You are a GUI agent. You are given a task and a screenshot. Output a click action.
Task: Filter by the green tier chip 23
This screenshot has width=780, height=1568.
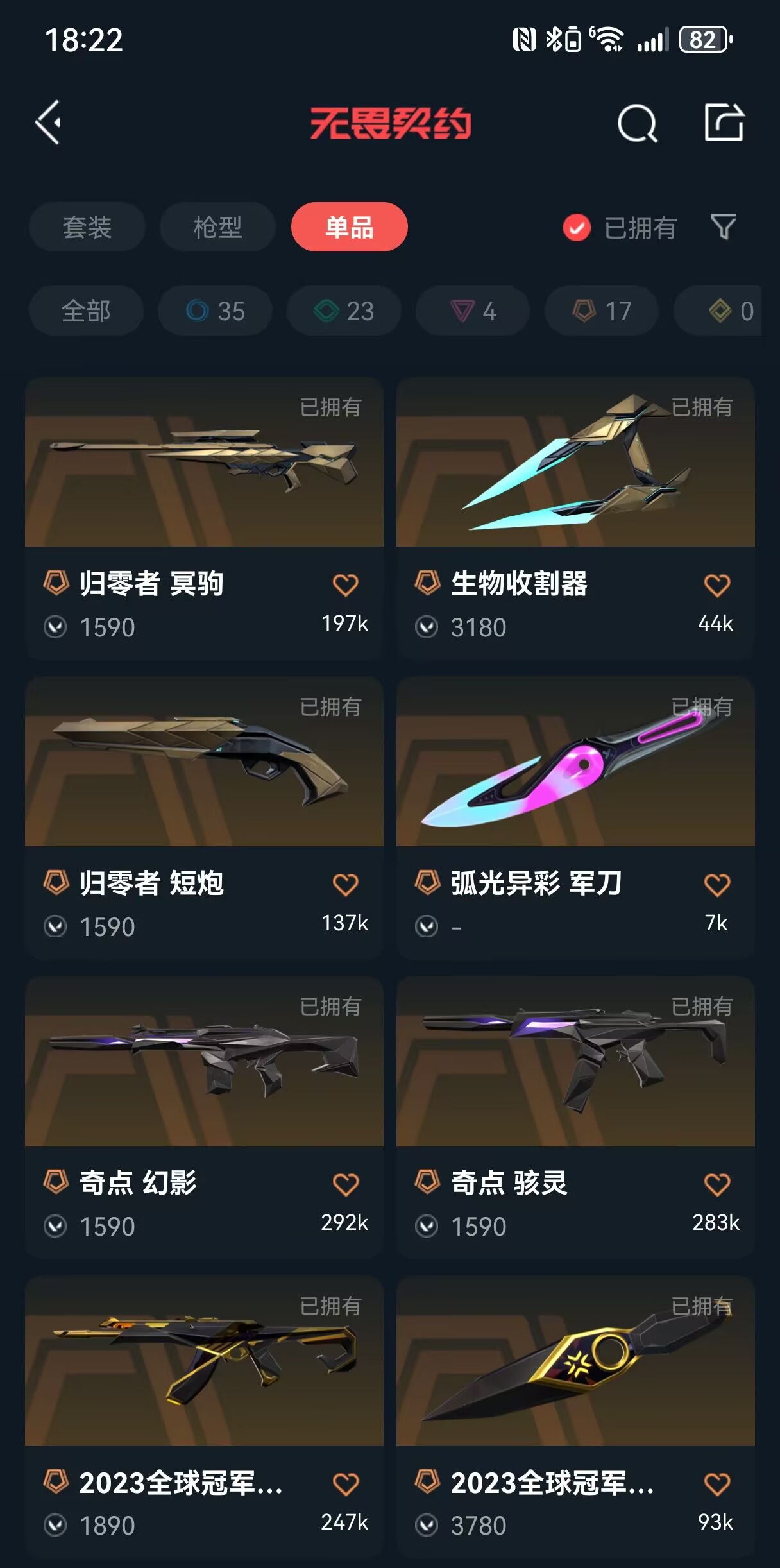click(x=344, y=311)
